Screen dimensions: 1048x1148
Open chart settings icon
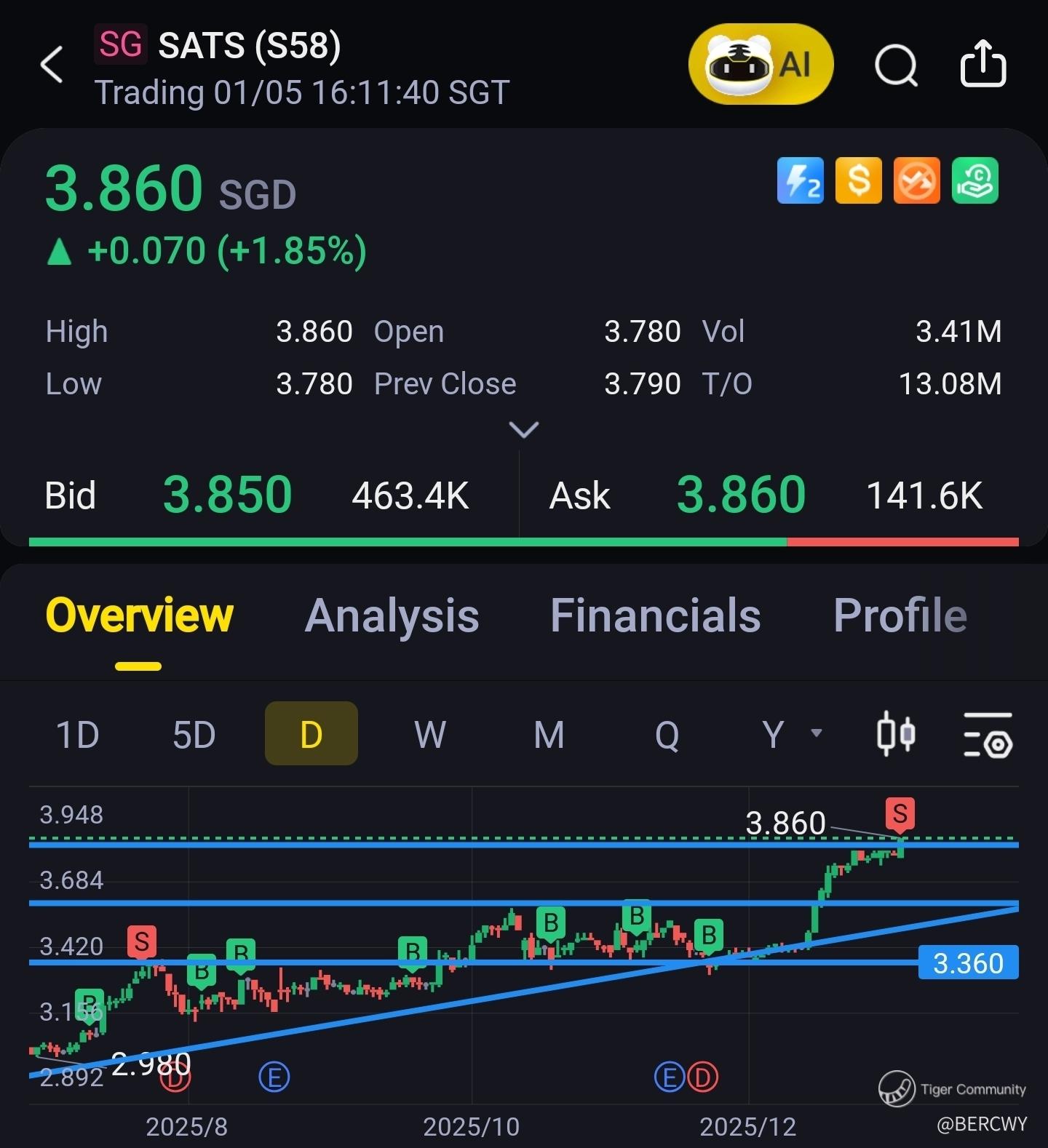[x=988, y=735]
